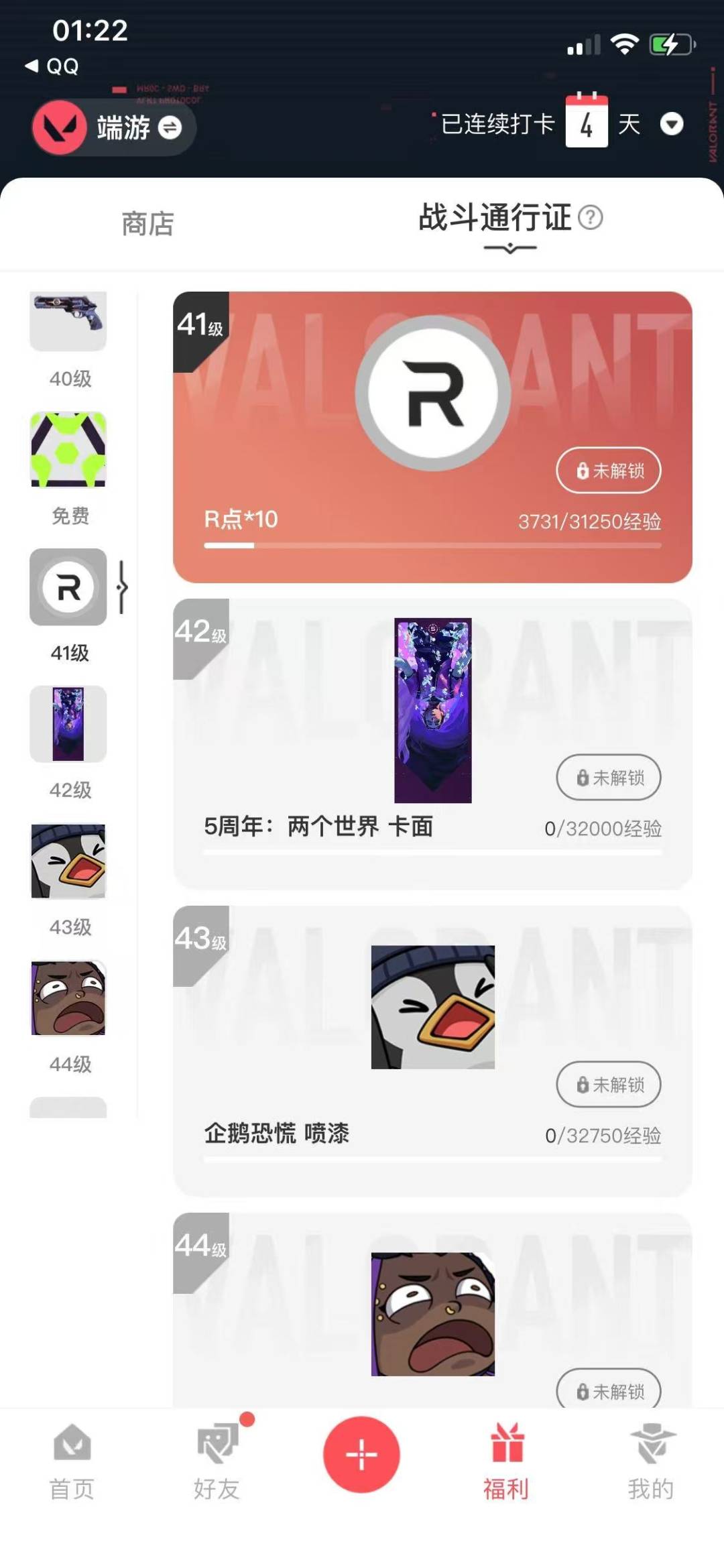The image size is (724, 1568).
Task: Tap 未解锁 on the R点*10 reward
Action: [608, 471]
